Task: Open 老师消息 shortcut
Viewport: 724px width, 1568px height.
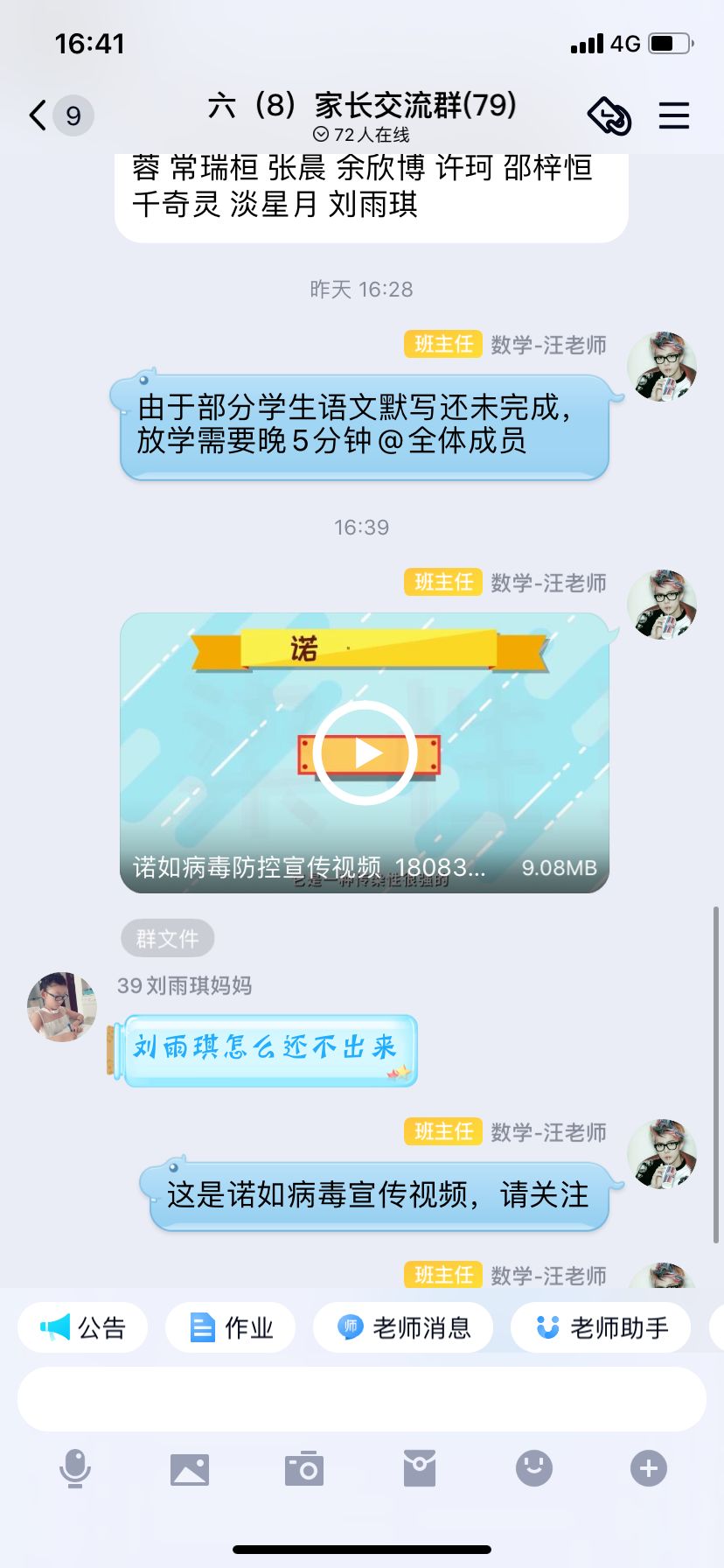Action: [403, 1328]
